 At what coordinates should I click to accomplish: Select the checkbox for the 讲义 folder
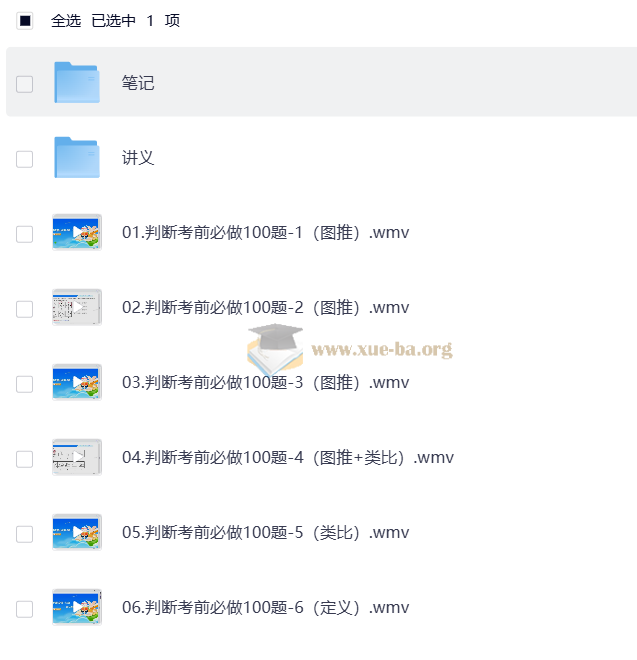tap(25, 159)
